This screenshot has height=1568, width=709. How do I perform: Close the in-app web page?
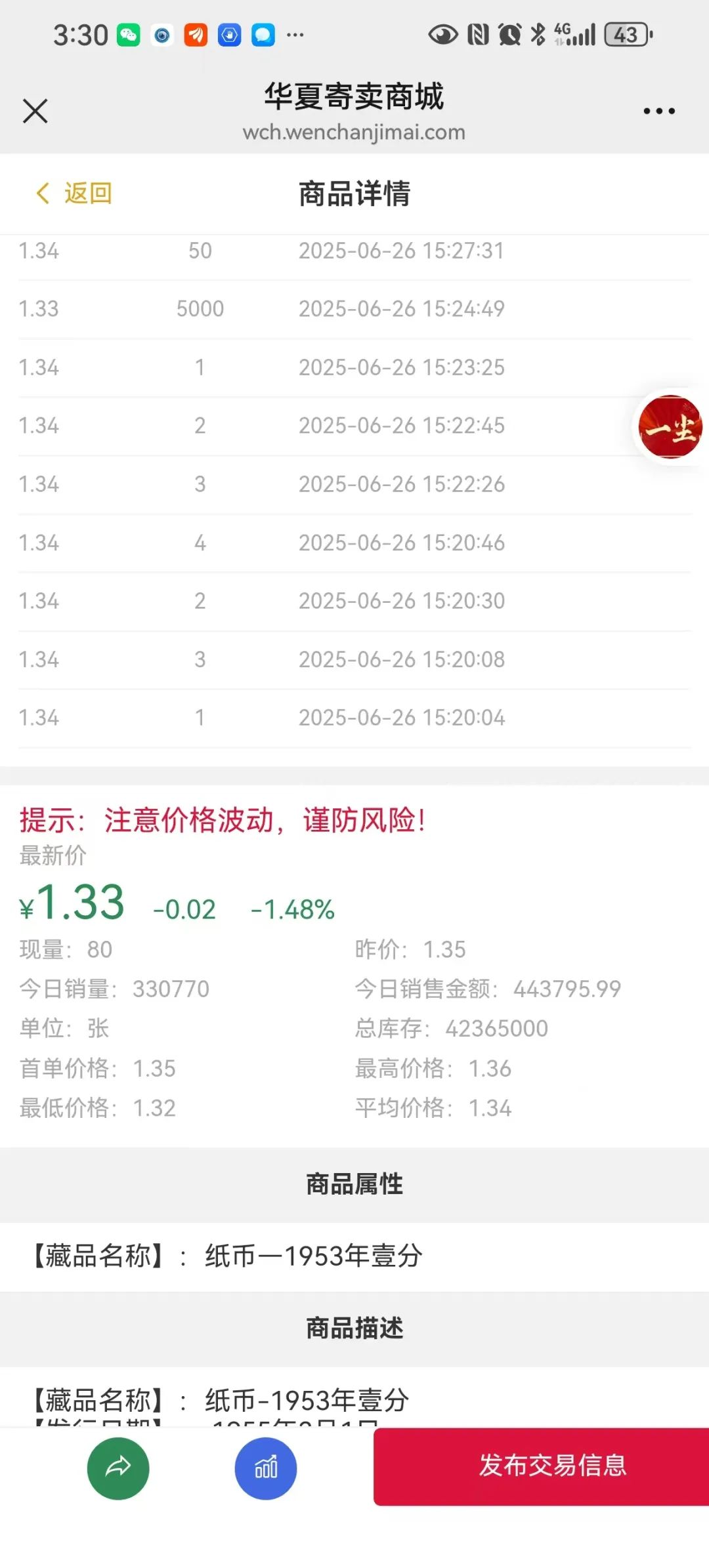pos(35,111)
